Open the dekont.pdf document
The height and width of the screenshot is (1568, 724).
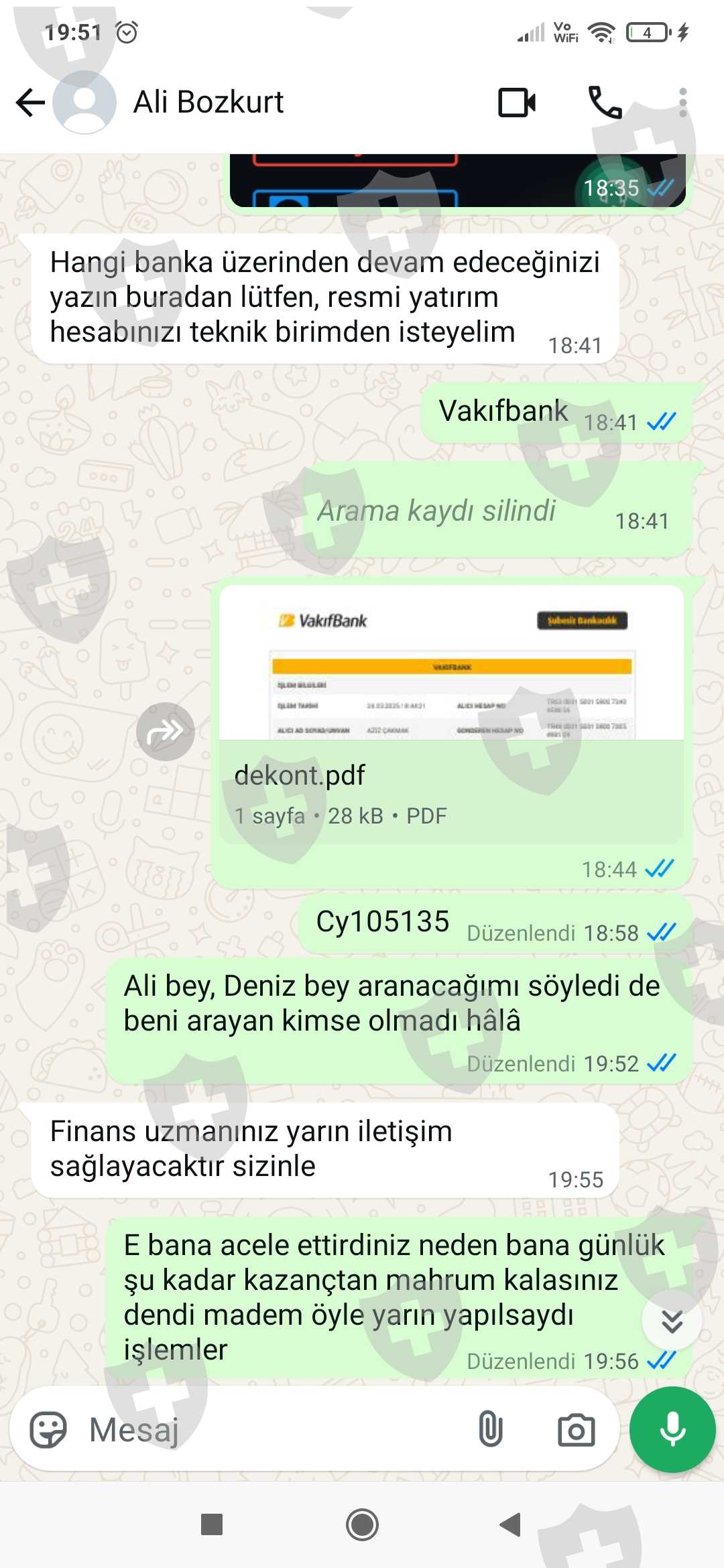pos(451,714)
